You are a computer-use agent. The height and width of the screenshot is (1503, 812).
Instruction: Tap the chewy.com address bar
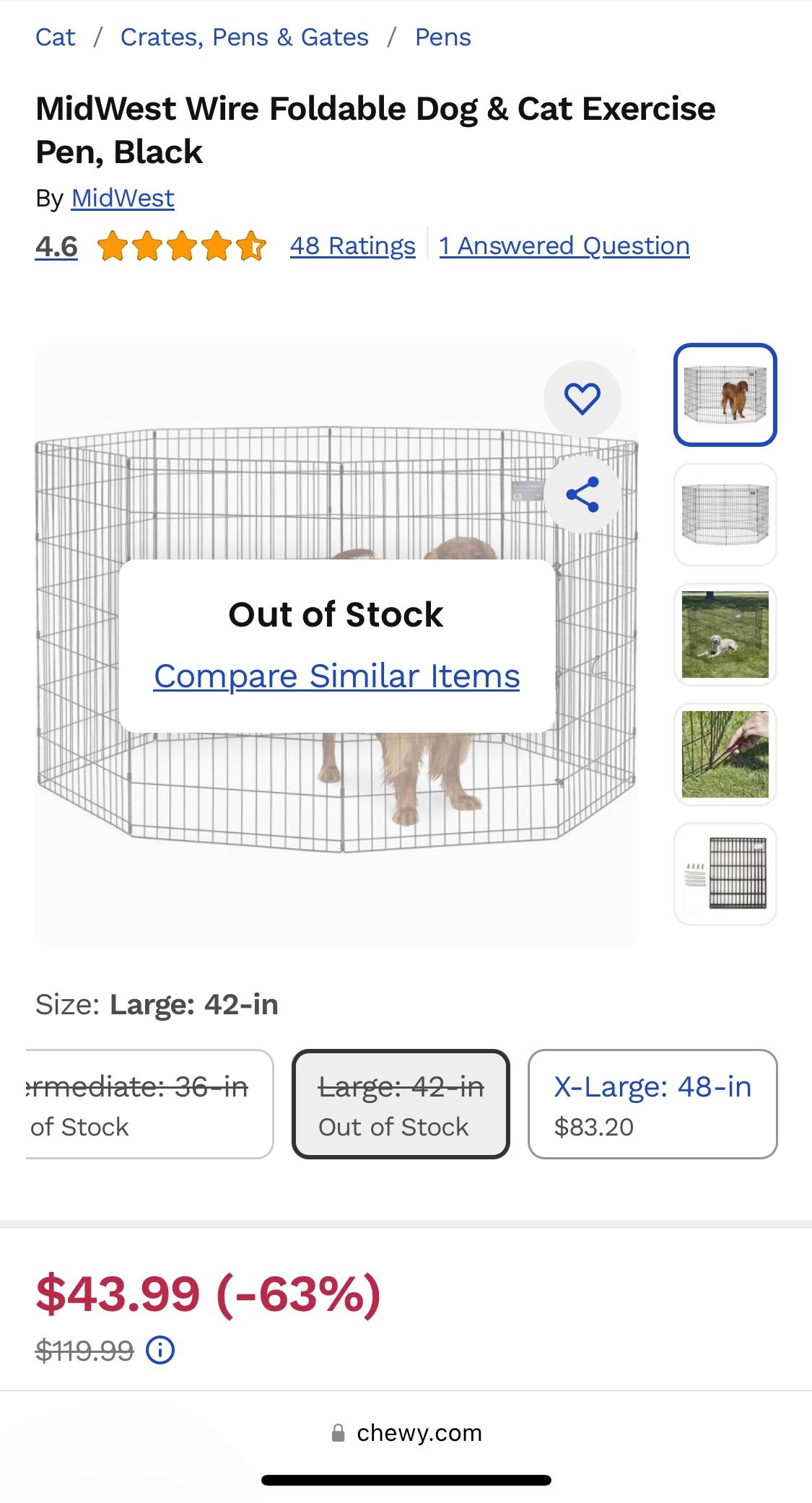point(406,1433)
